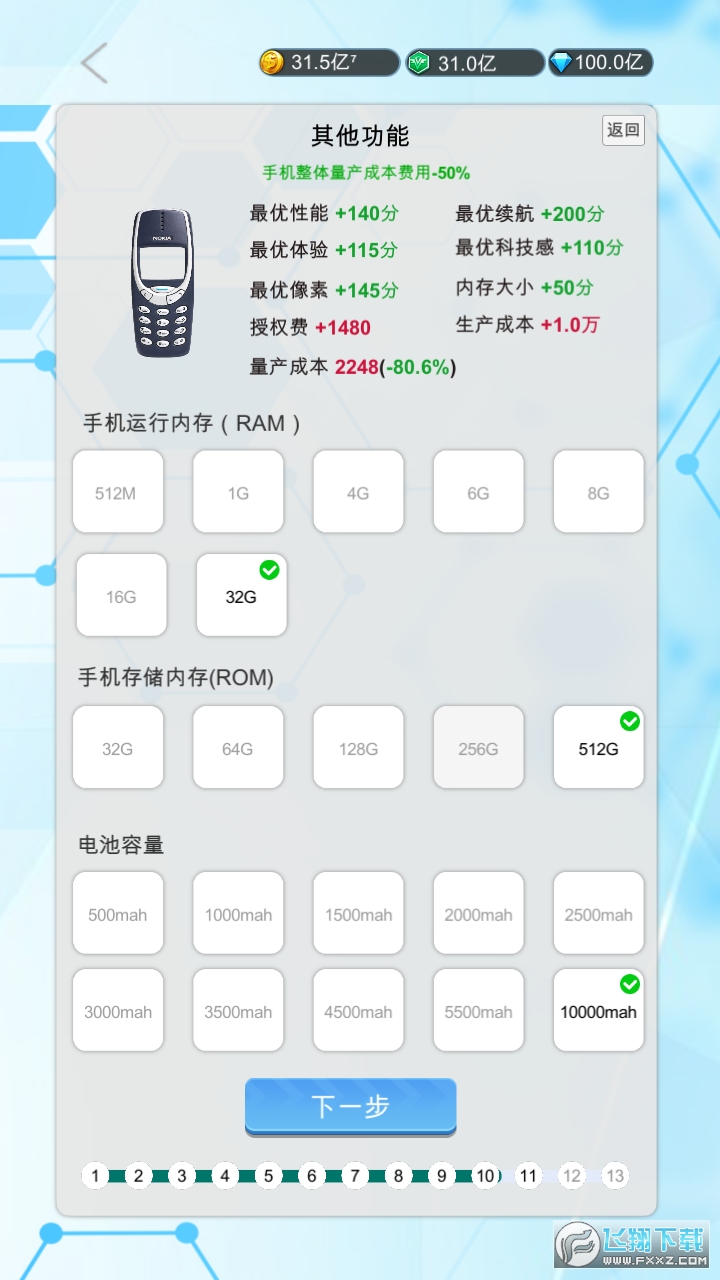Select 3000mah battery capacity
720x1280 pixels.
pos(117,1010)
